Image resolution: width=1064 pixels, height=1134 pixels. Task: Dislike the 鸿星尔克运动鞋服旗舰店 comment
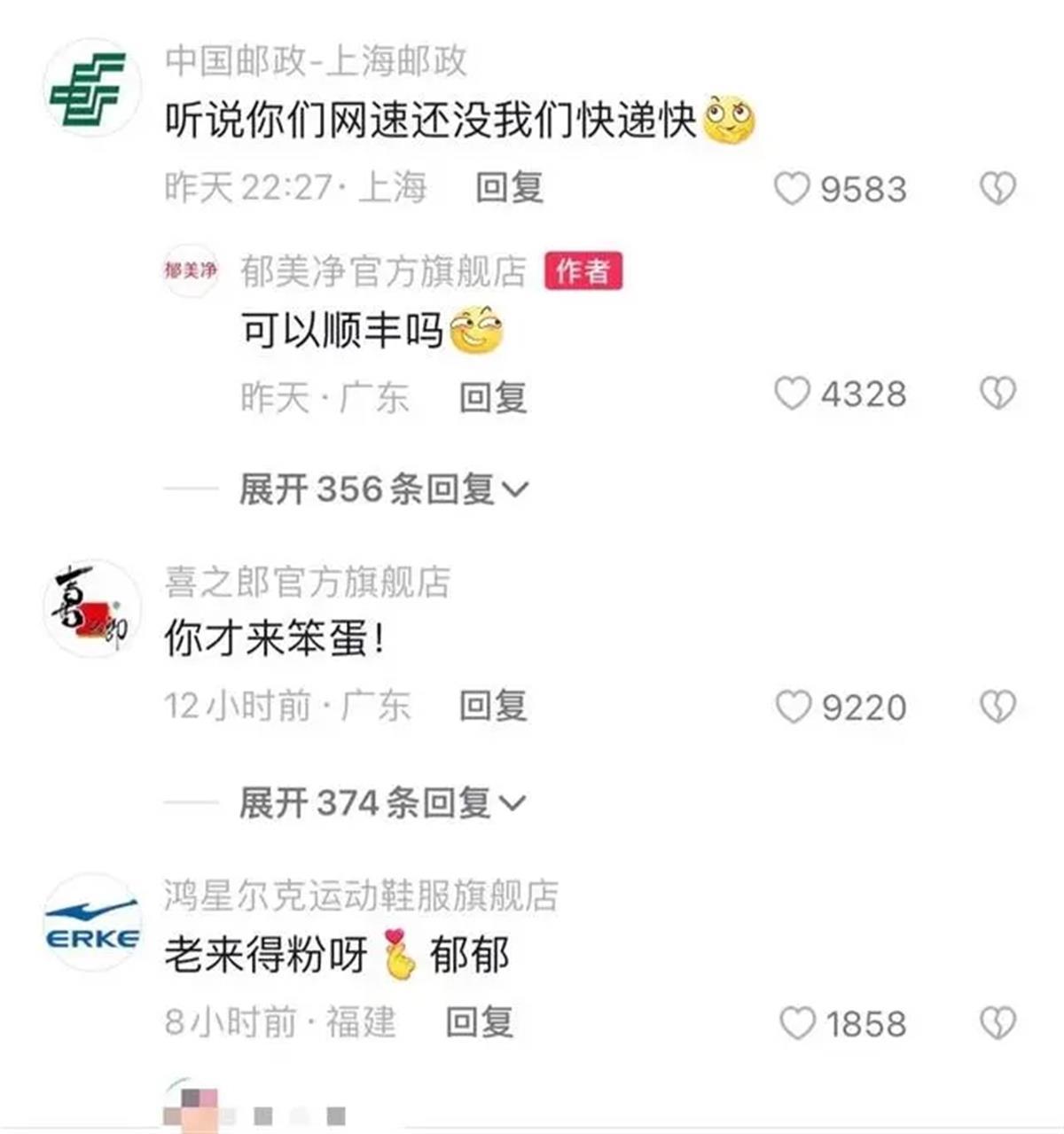coord(997,1024)
